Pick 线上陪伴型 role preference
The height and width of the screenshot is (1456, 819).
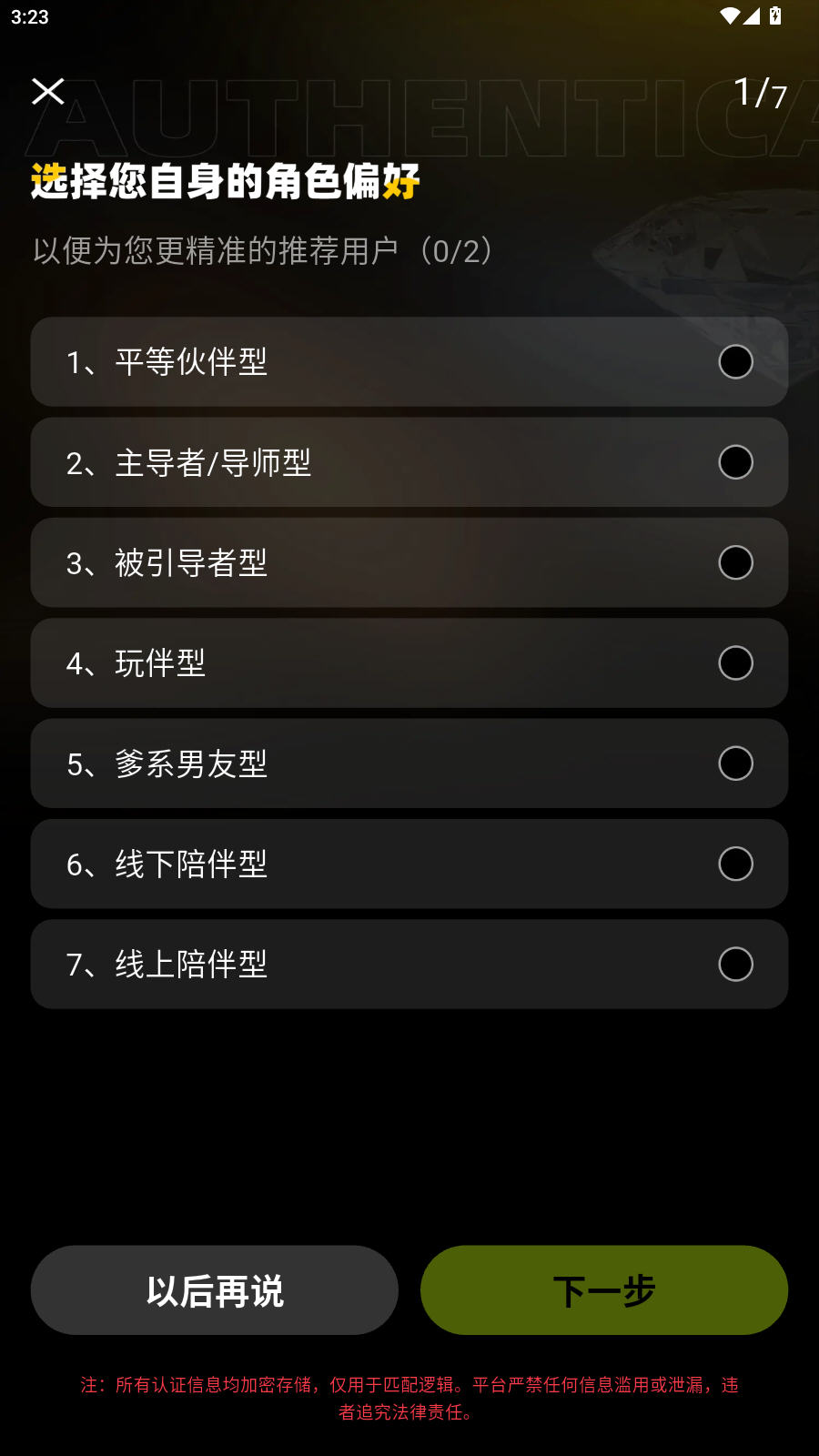pyautogui.click(x=409, y=964)
